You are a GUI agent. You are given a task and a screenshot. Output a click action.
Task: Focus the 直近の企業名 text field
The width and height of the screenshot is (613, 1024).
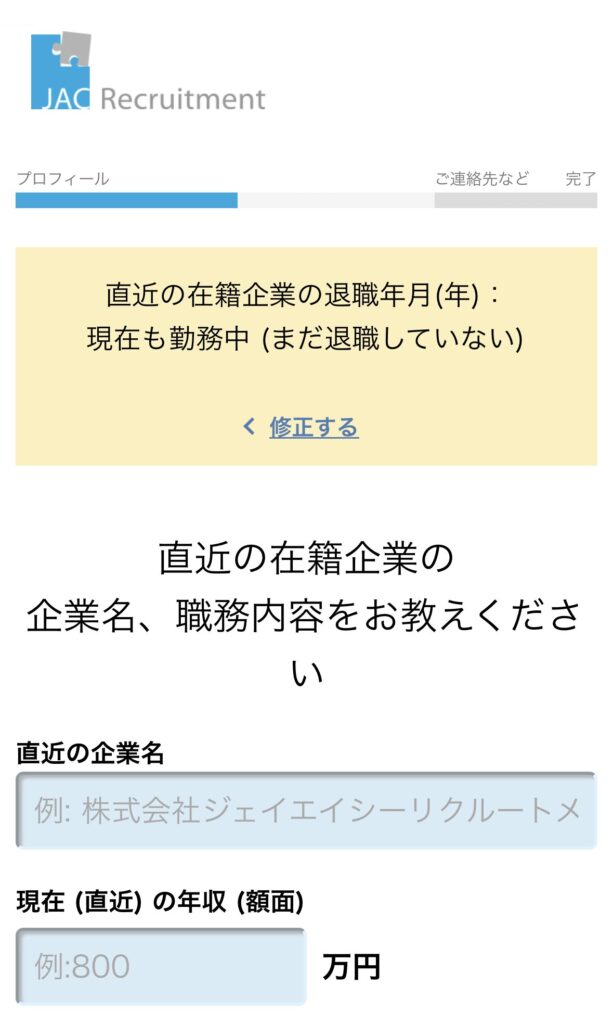306,810
